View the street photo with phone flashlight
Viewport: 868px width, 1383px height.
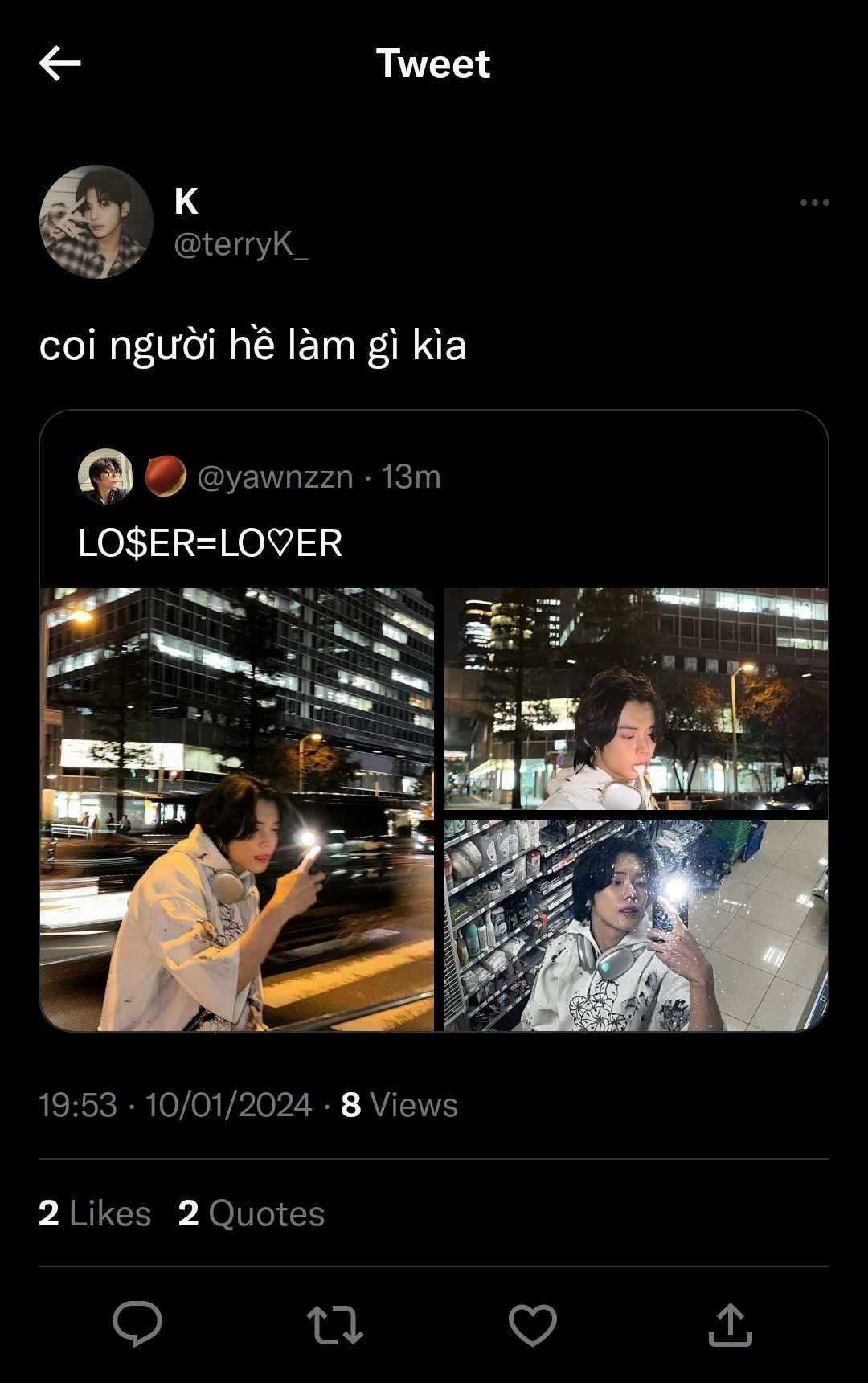point(237,809)
